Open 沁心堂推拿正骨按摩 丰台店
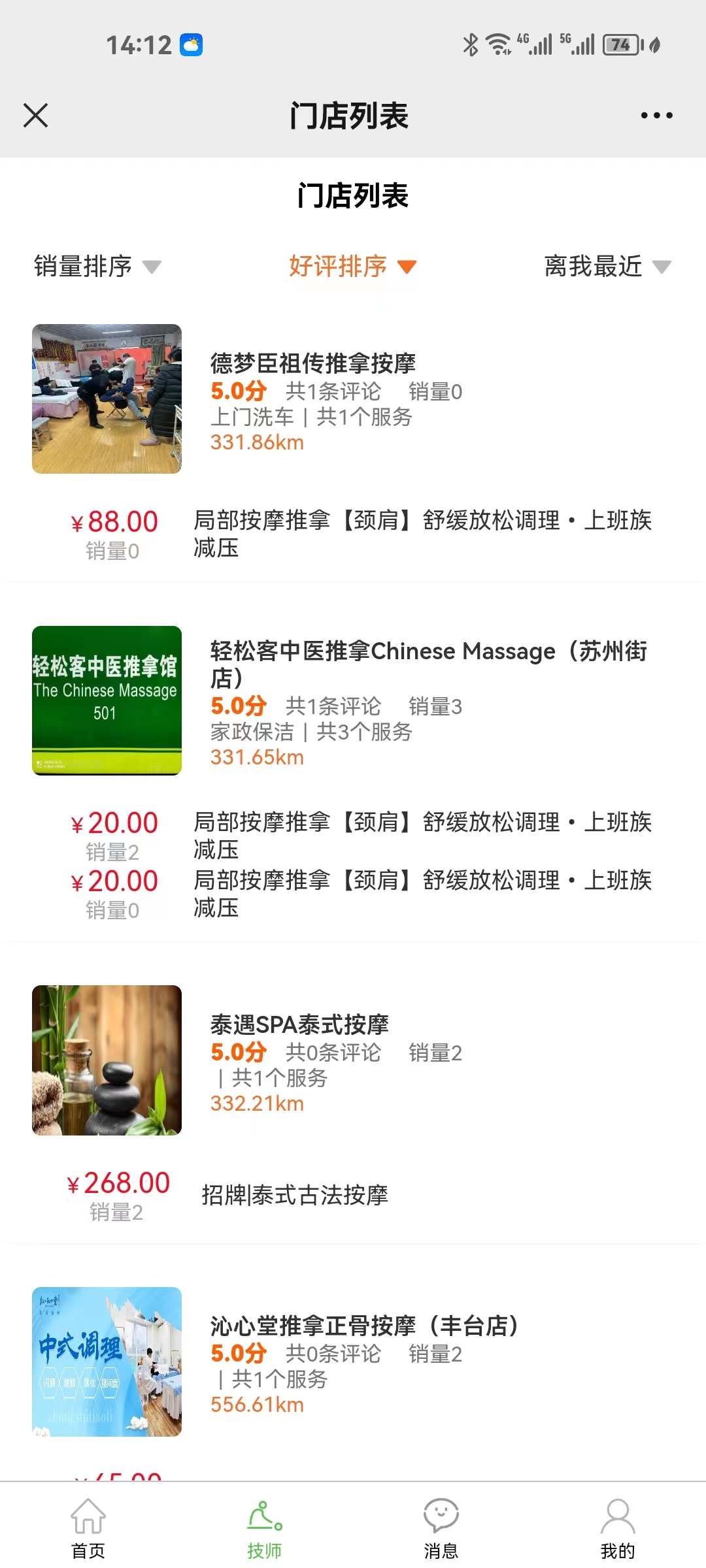706x1568 pixels. pyautogui.click(x=363, y=1326)
